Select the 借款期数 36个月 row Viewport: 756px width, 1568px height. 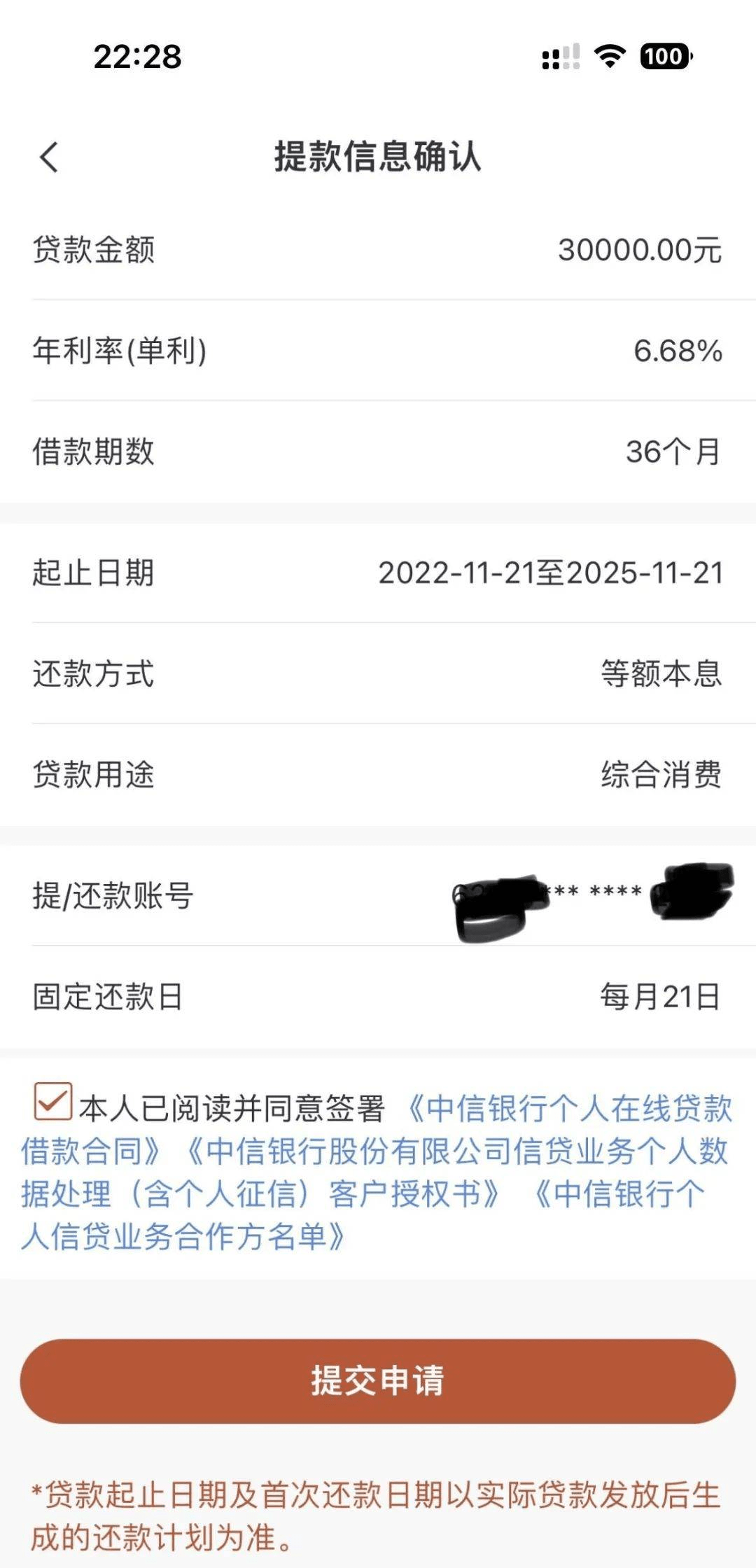pos(378,451)
